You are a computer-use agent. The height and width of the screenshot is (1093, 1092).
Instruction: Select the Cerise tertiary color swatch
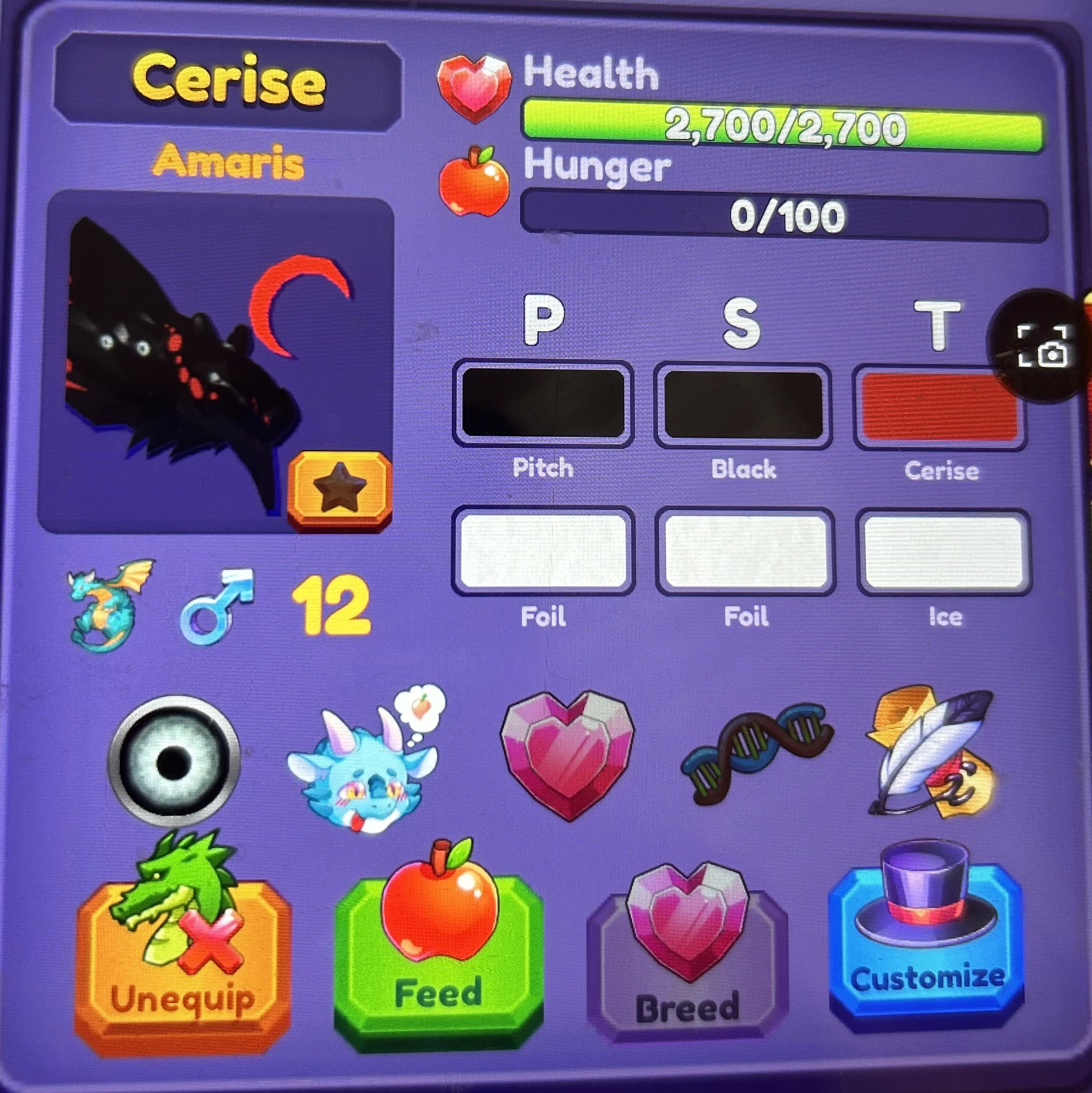(939, 407)
